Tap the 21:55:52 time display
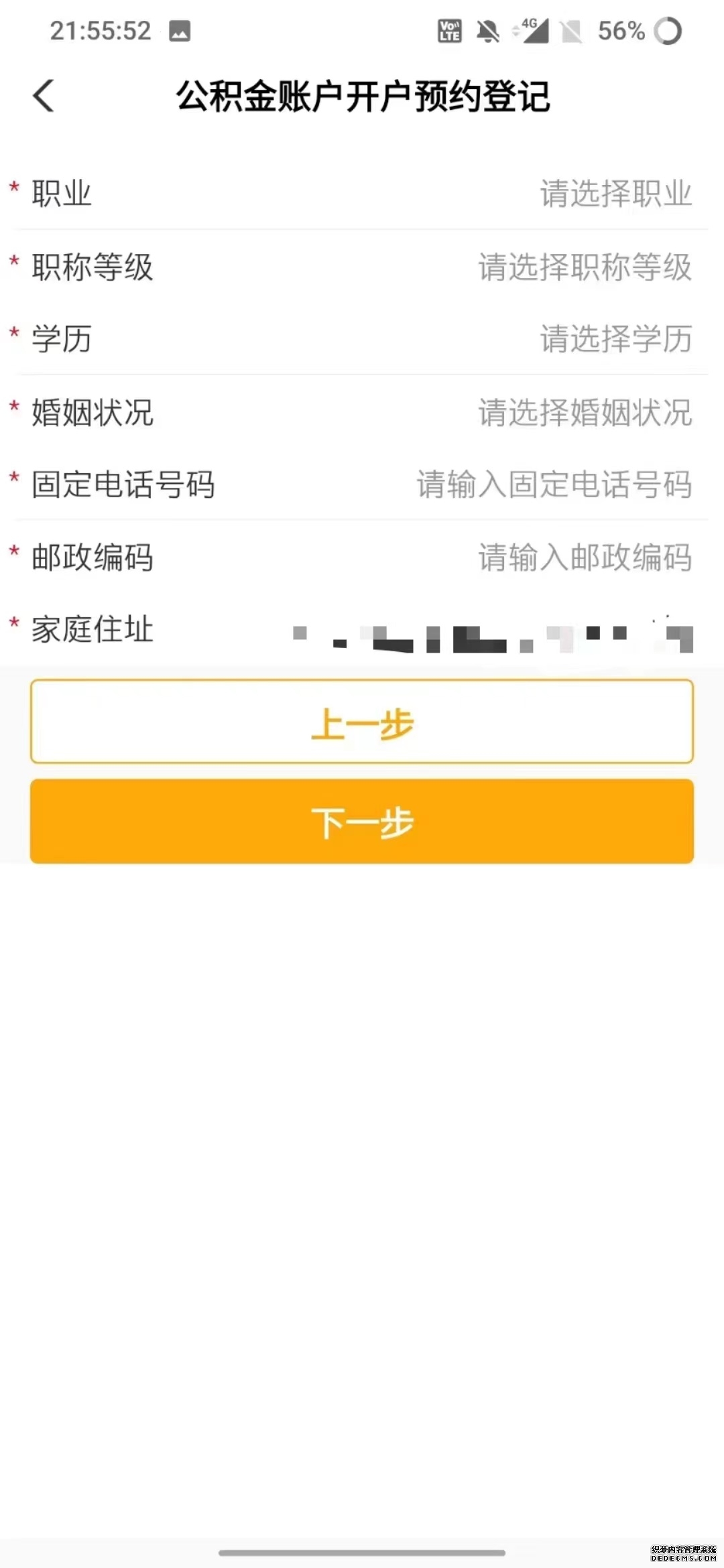Screen dimensions: 724x1568 101,31
